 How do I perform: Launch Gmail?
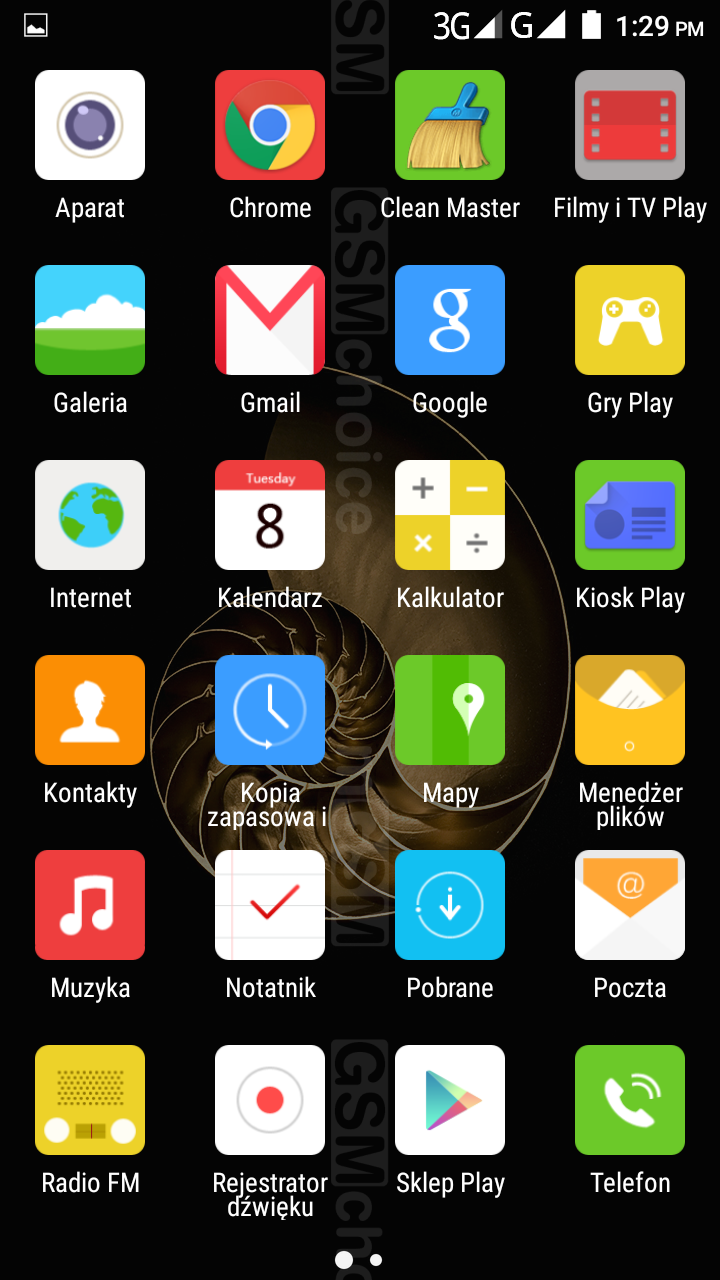(x=270, y=320)
